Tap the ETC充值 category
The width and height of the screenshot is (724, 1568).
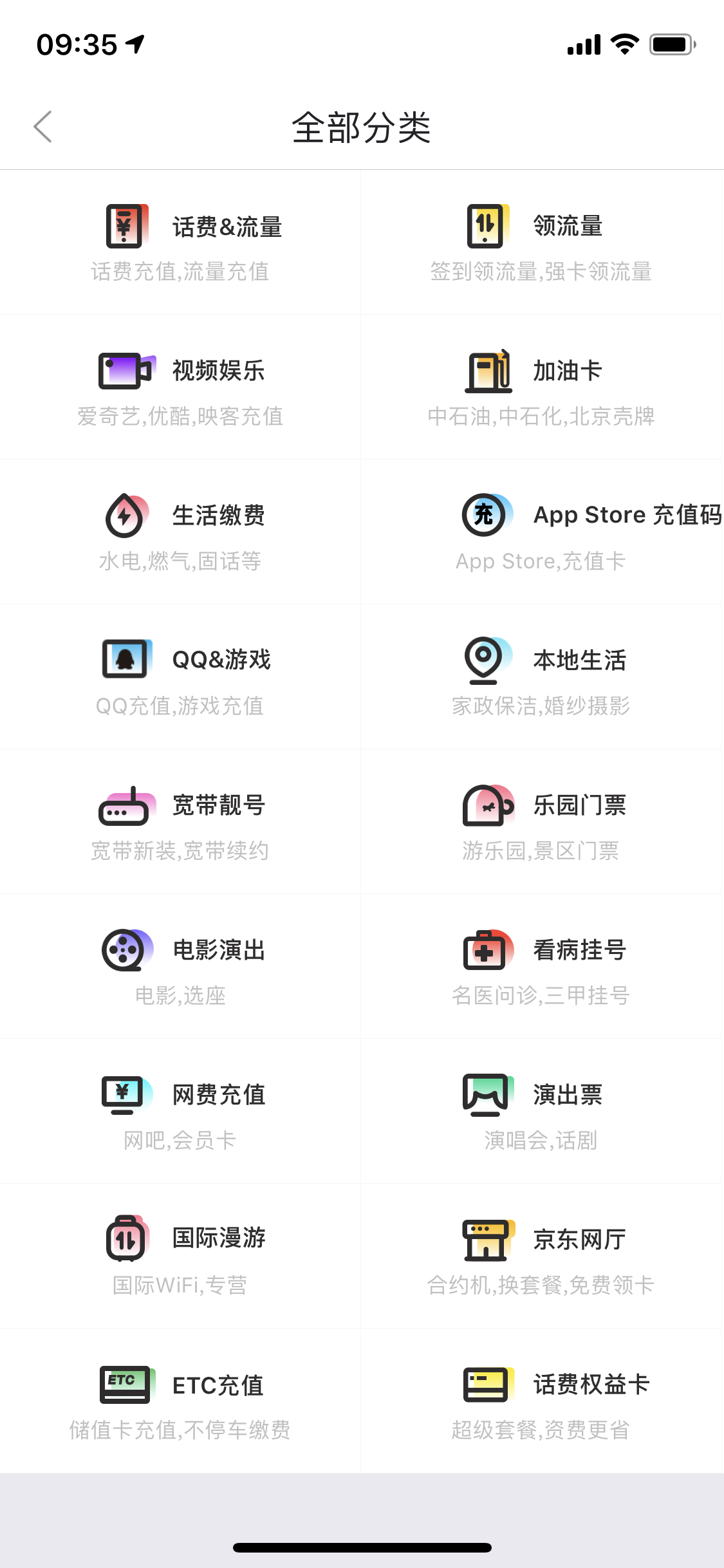pyautogui.click(x=180, y=1401)
